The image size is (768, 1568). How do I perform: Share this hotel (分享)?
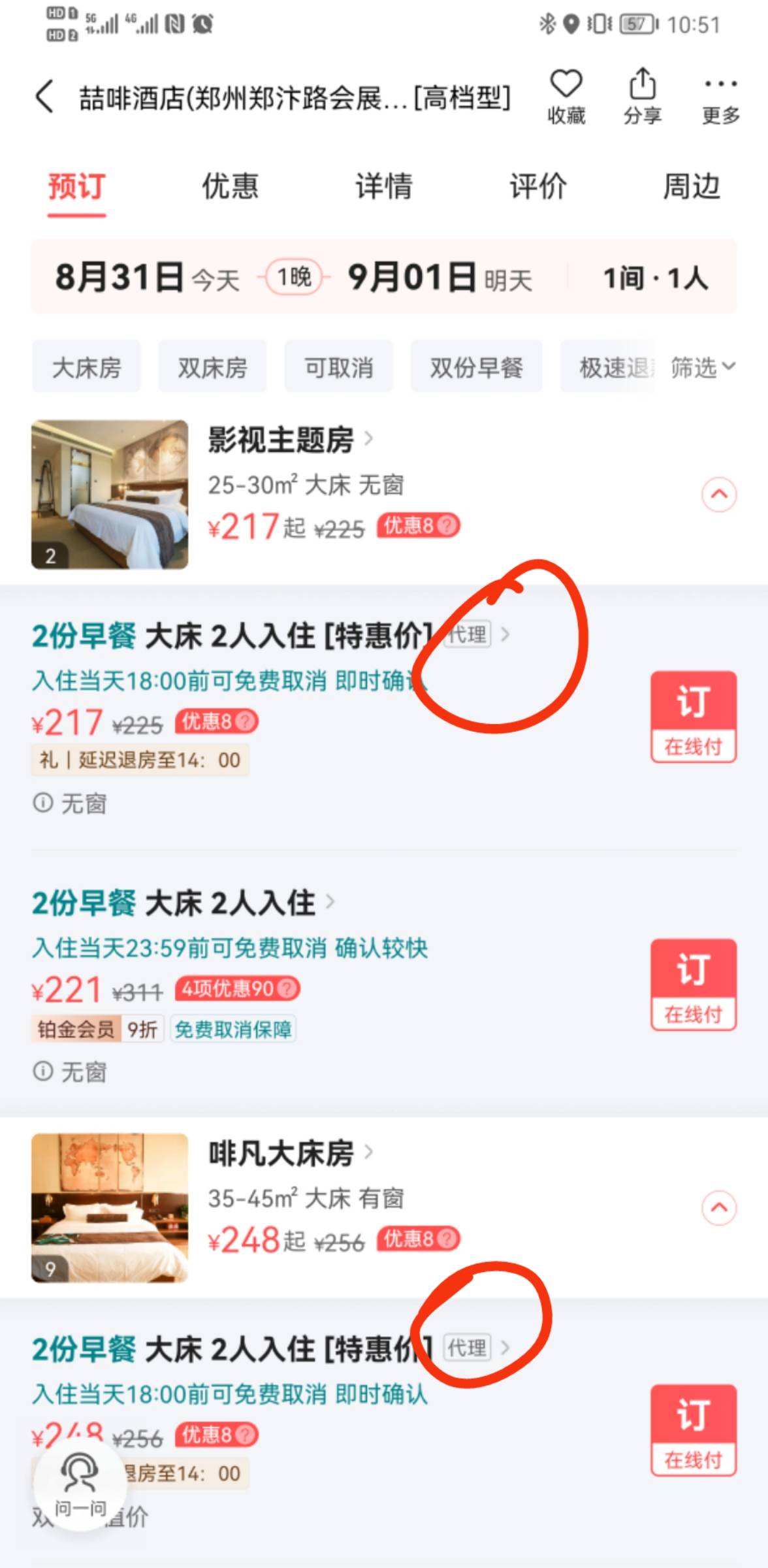642,96
